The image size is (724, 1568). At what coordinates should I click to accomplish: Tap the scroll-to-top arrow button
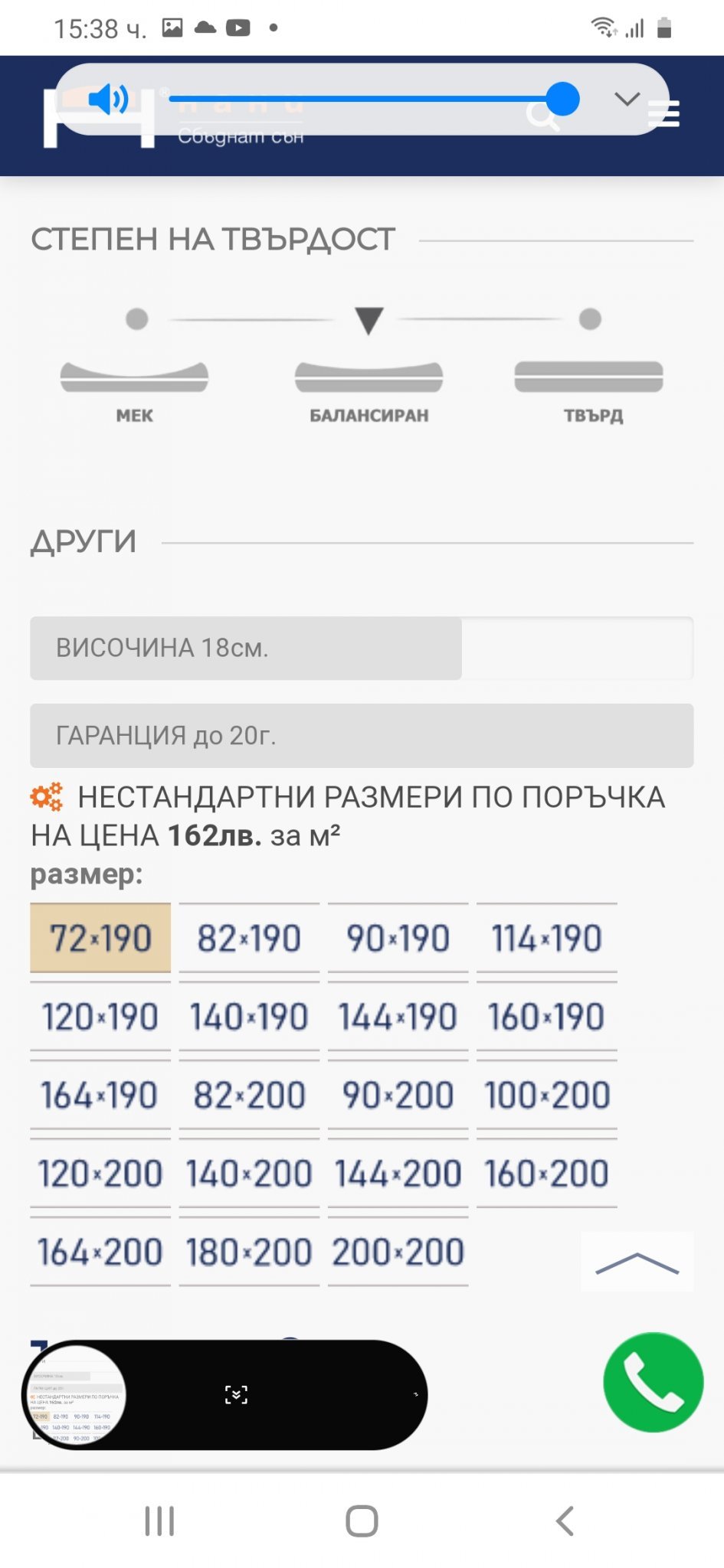[637, 1263]
